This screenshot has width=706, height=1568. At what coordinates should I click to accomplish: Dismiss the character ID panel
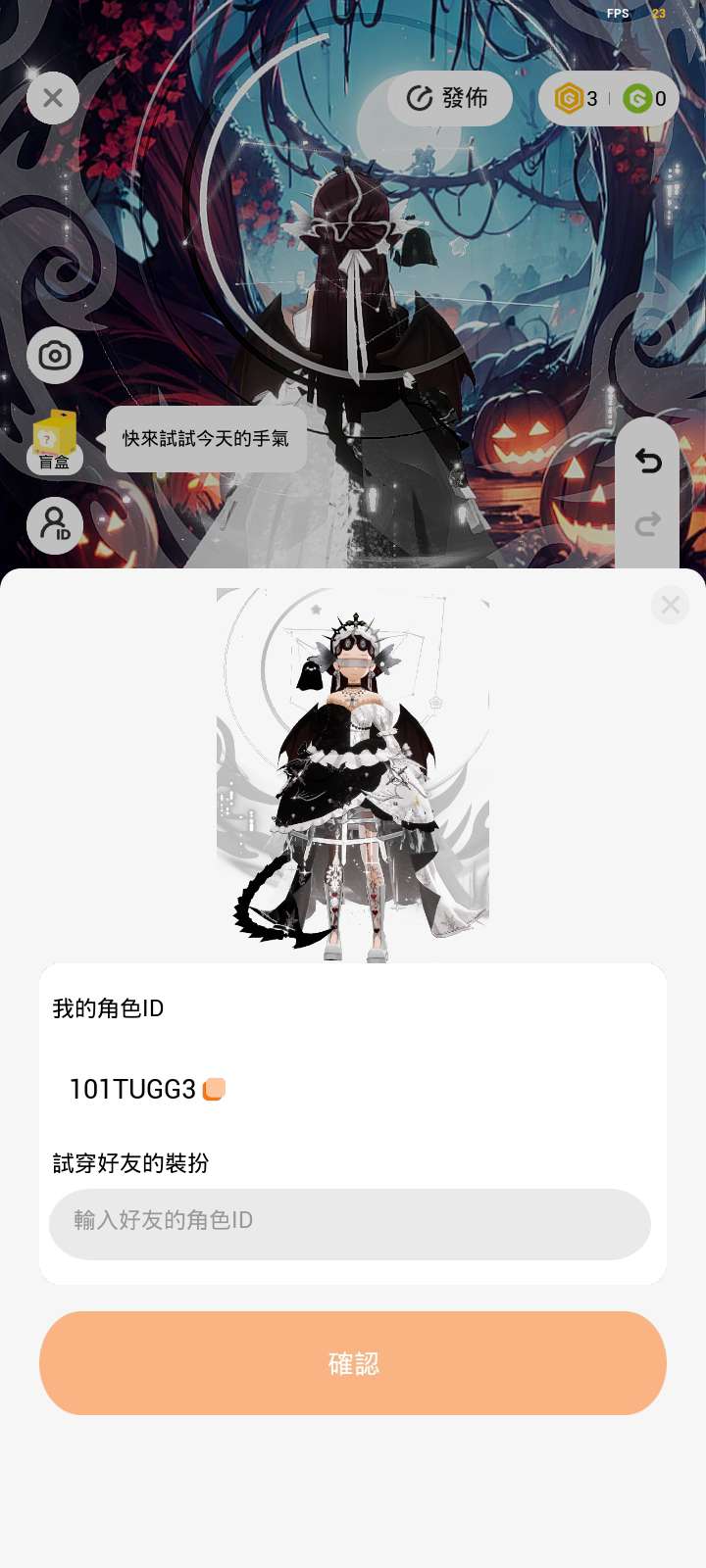tap(671, 605)
